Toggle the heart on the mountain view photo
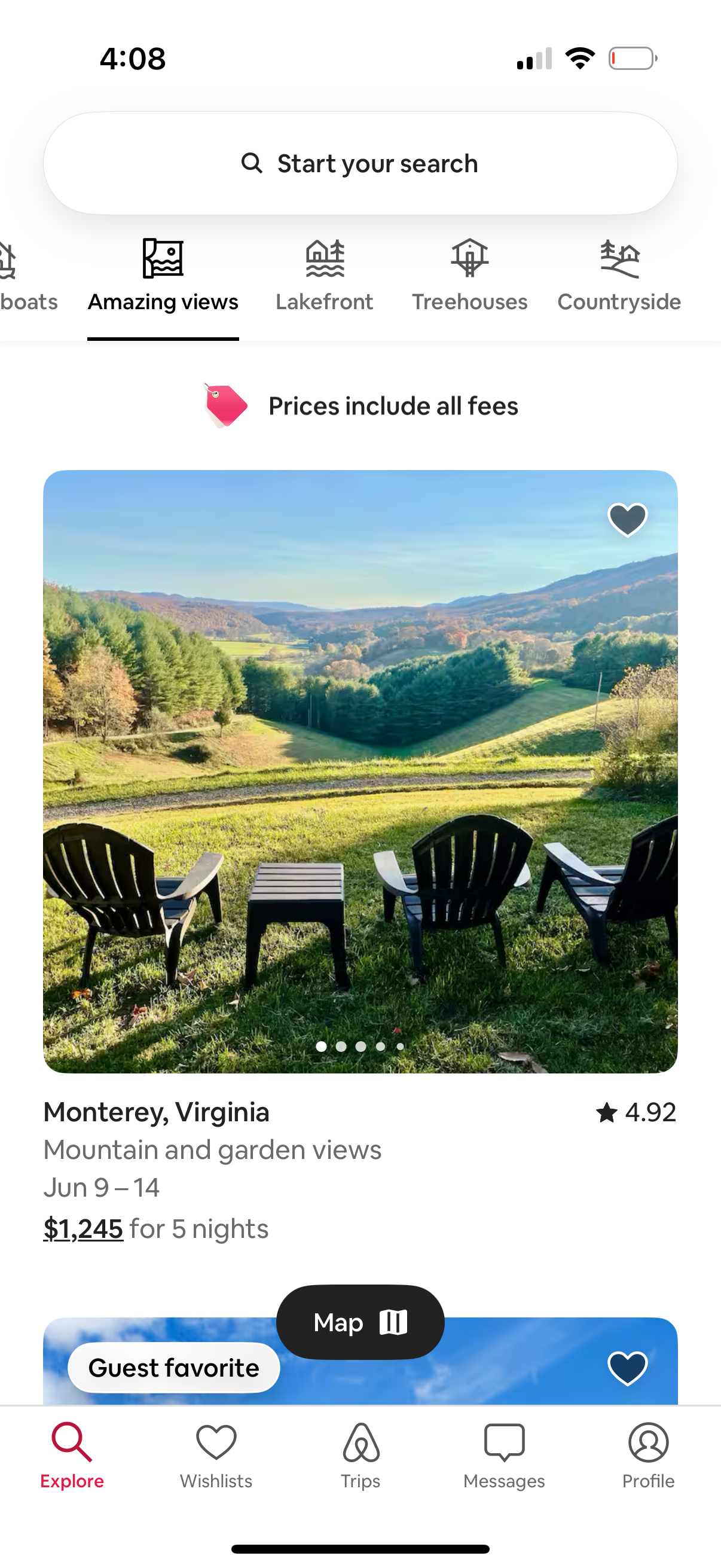Image resolution: width=721 pixels, height=1568 pixels. click(627, 518)
